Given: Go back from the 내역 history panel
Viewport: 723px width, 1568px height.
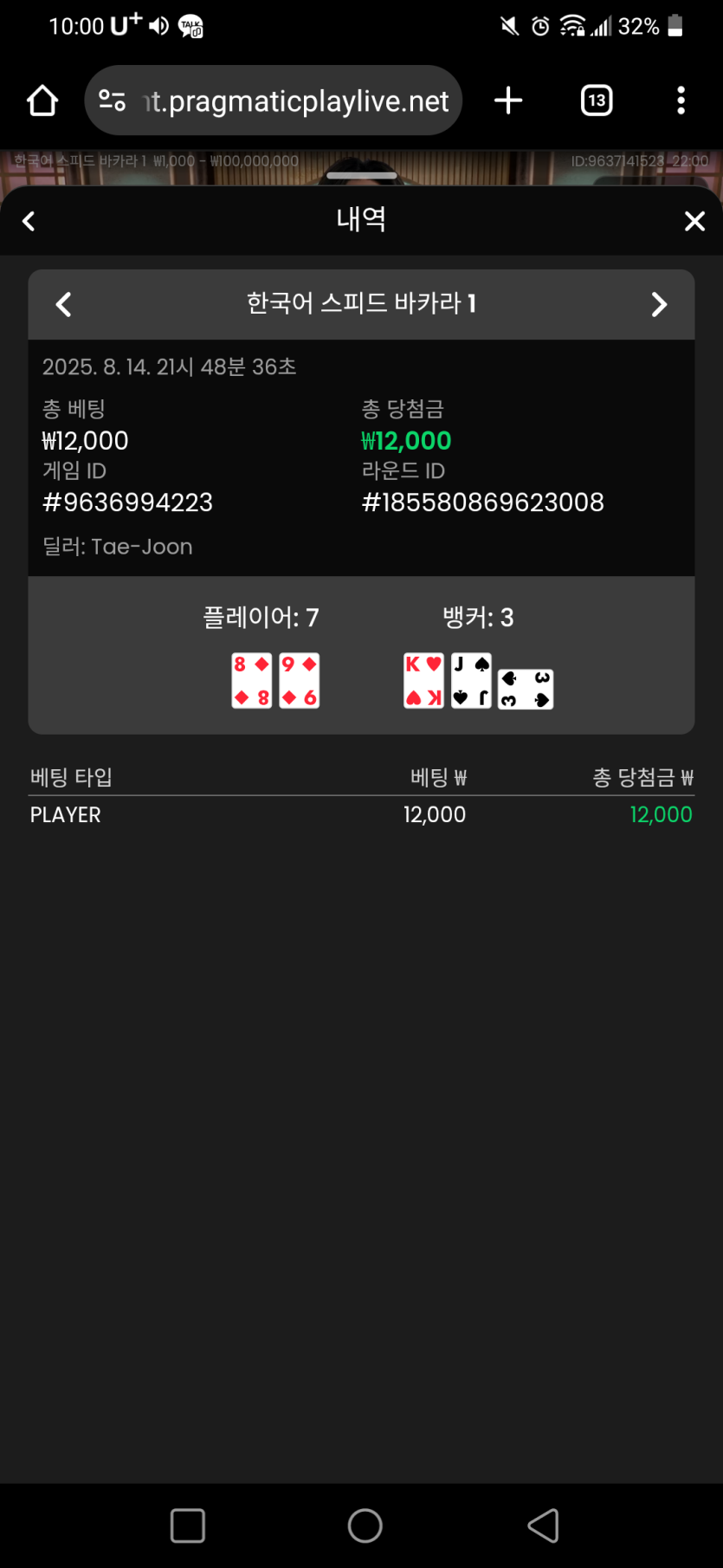Looking at the screenshot, I should coord(29,222).
